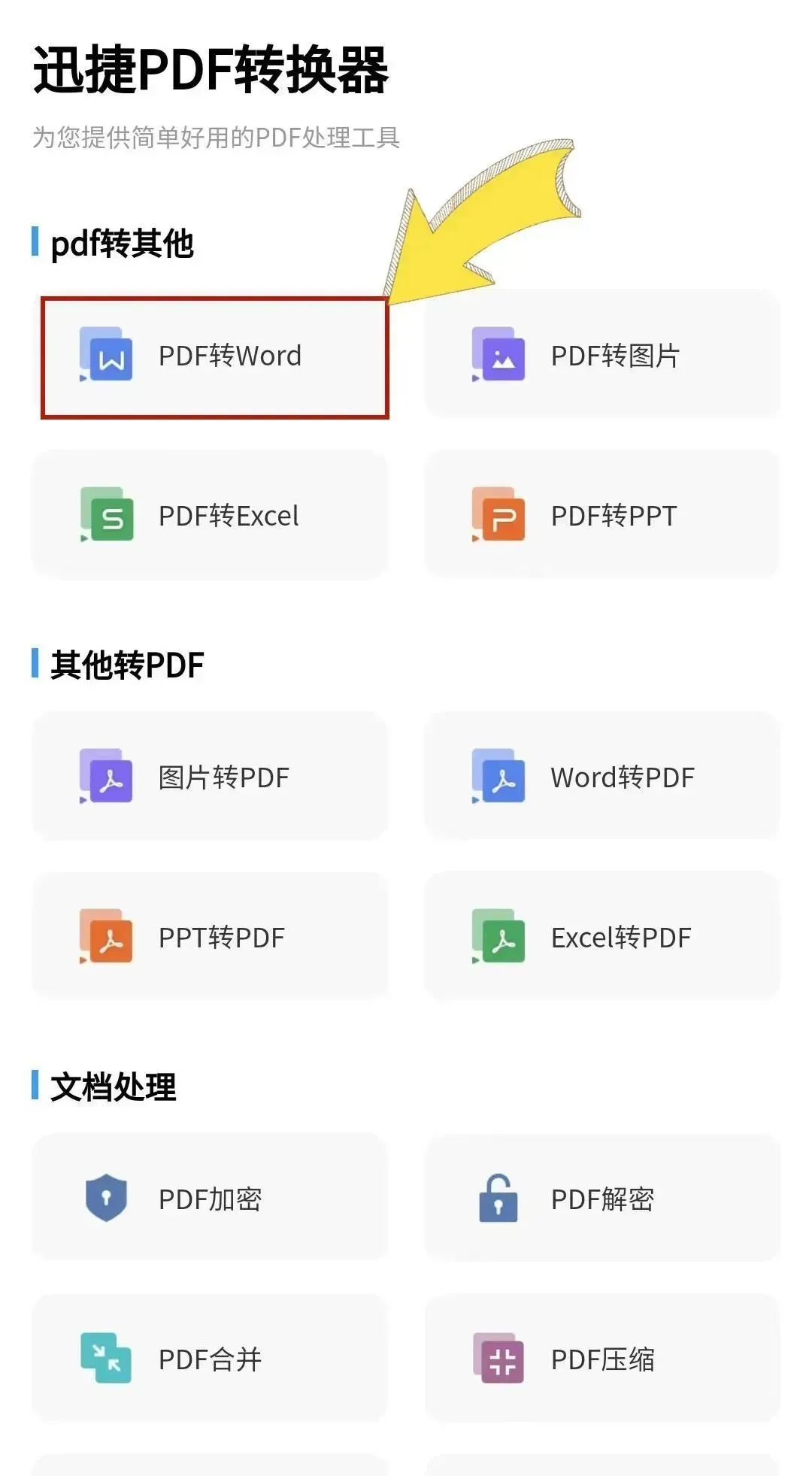Viewport: 812px width, 1476px height.
Task: Select PDF转图片 conversion
Action: click(602, 354)
